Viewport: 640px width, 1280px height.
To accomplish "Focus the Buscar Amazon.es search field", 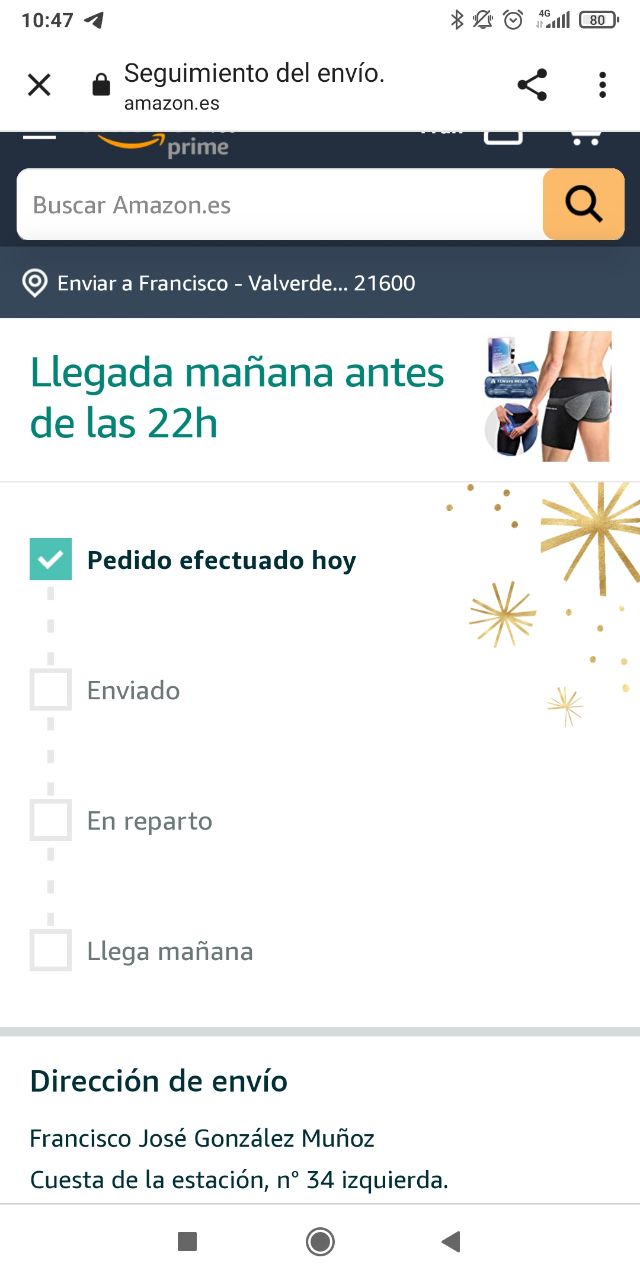I will point(280,205).
